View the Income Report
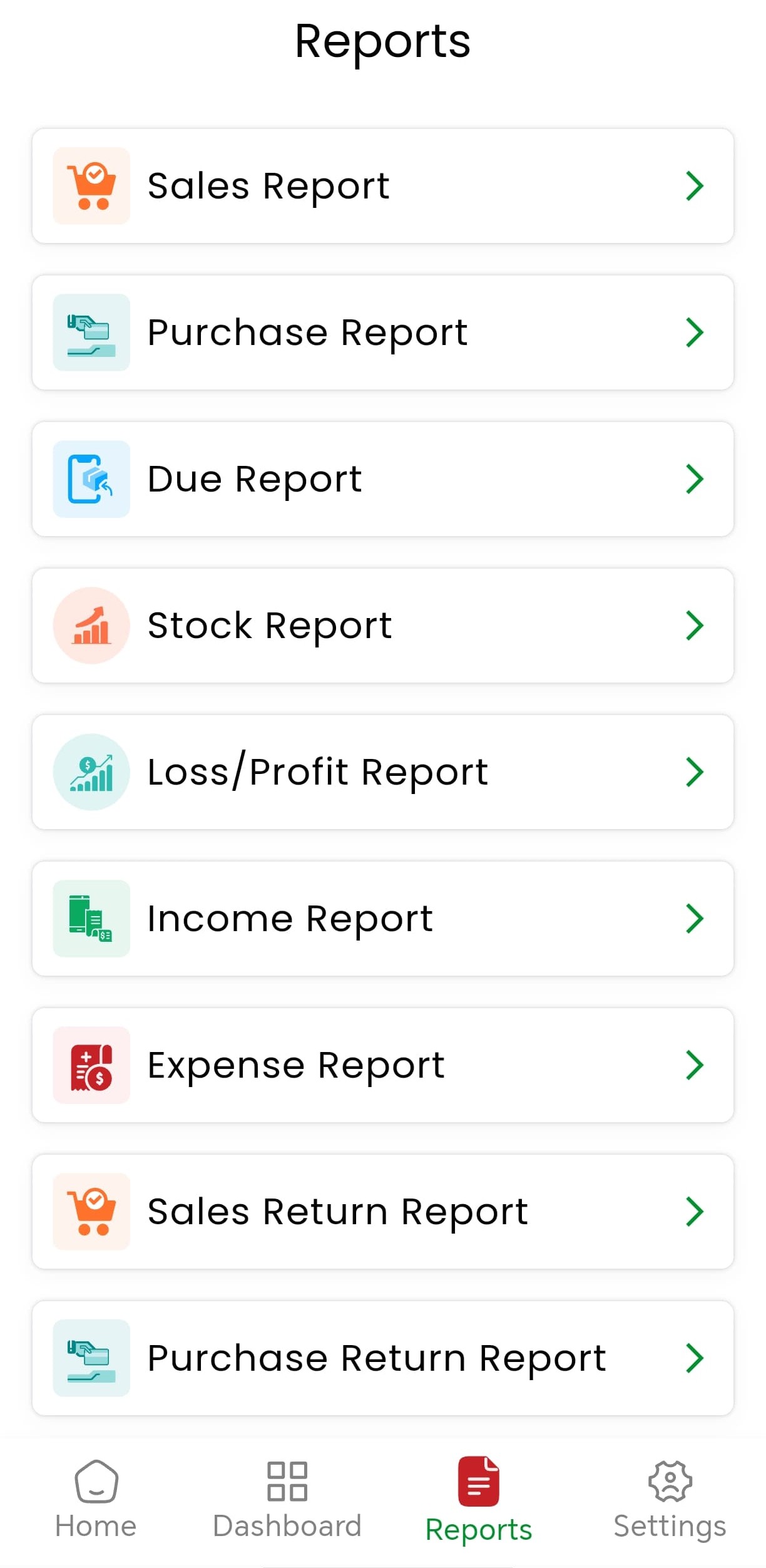The image size is (766, 1568). [382, 919]
